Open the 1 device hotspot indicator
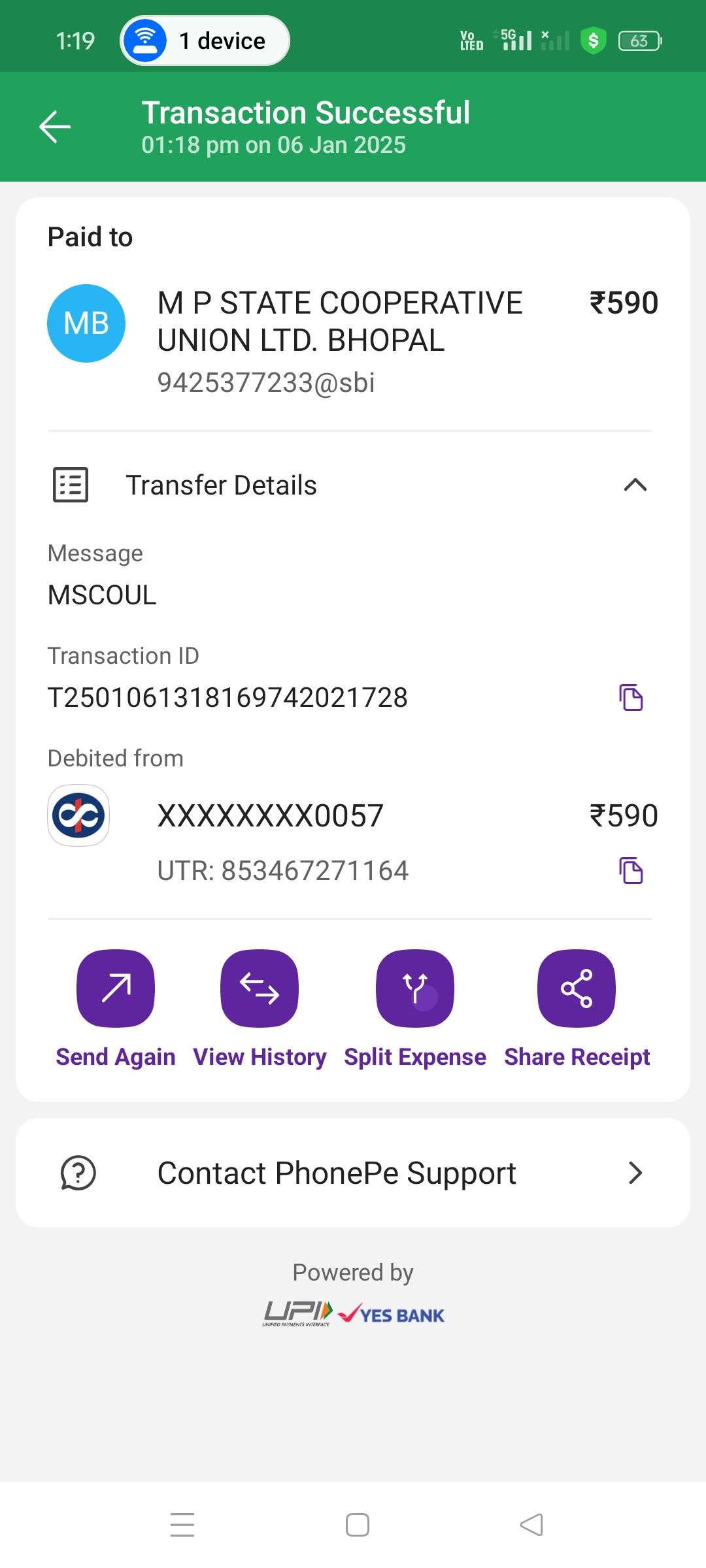The image size is (706, 1568). pyautogui.click(x=205, y=41)
